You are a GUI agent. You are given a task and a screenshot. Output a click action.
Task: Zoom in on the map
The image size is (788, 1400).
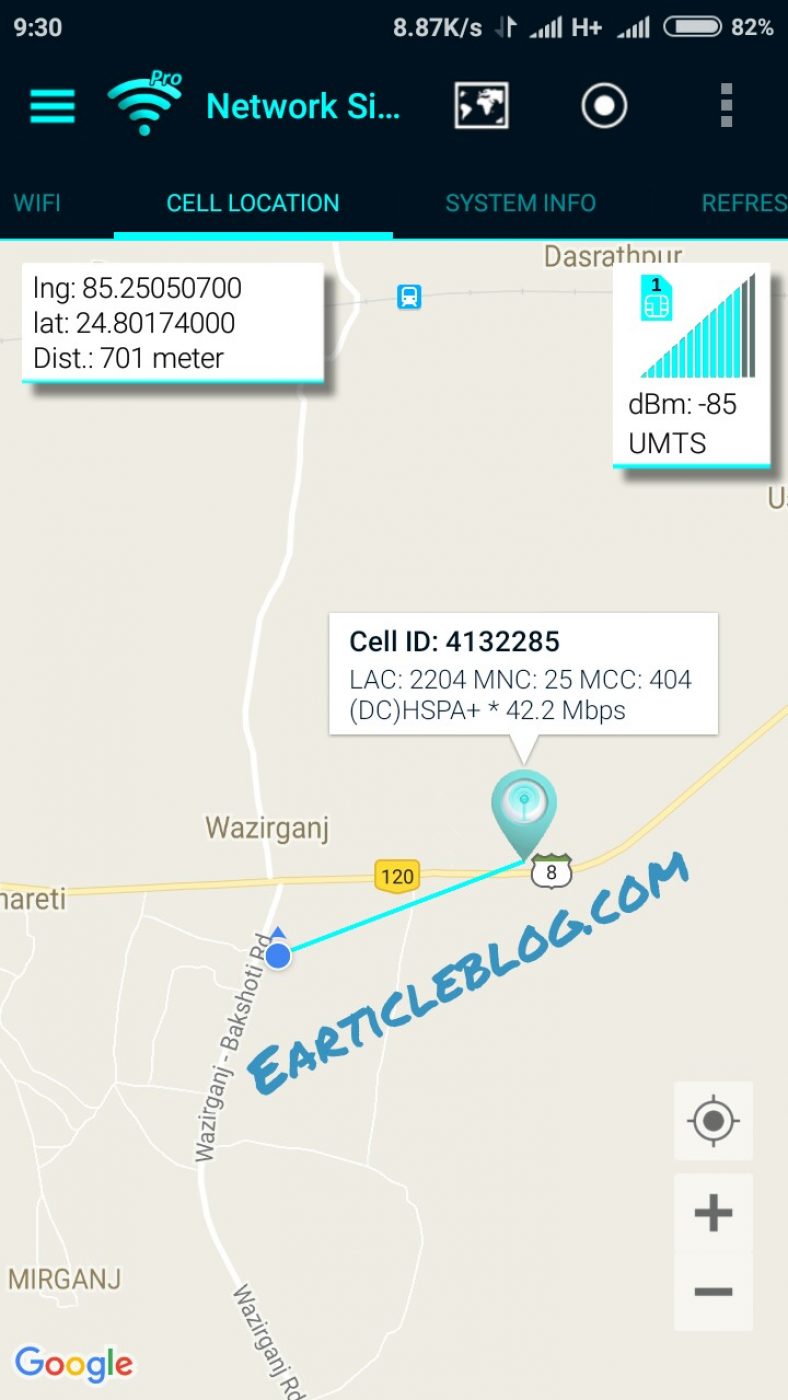tap(713, 1214)
